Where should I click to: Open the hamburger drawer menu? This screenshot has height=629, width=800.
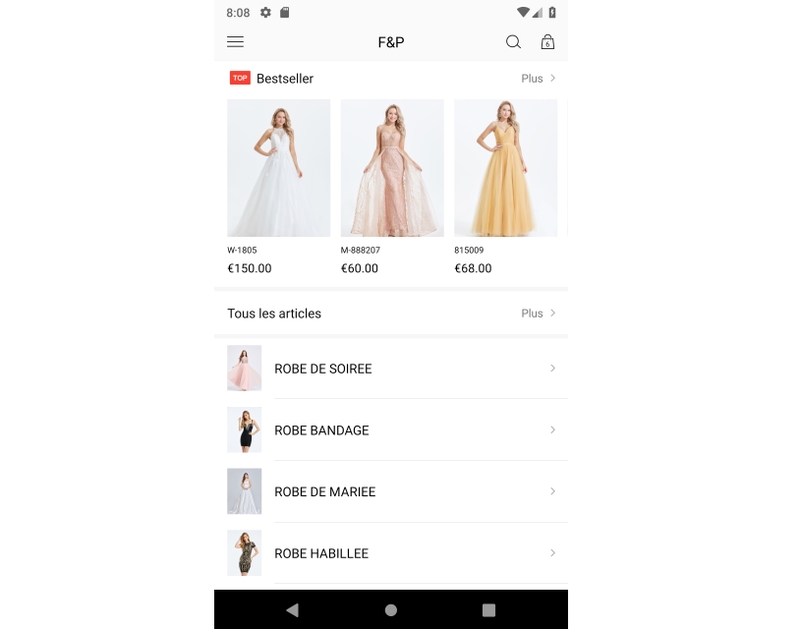point(235,42)
